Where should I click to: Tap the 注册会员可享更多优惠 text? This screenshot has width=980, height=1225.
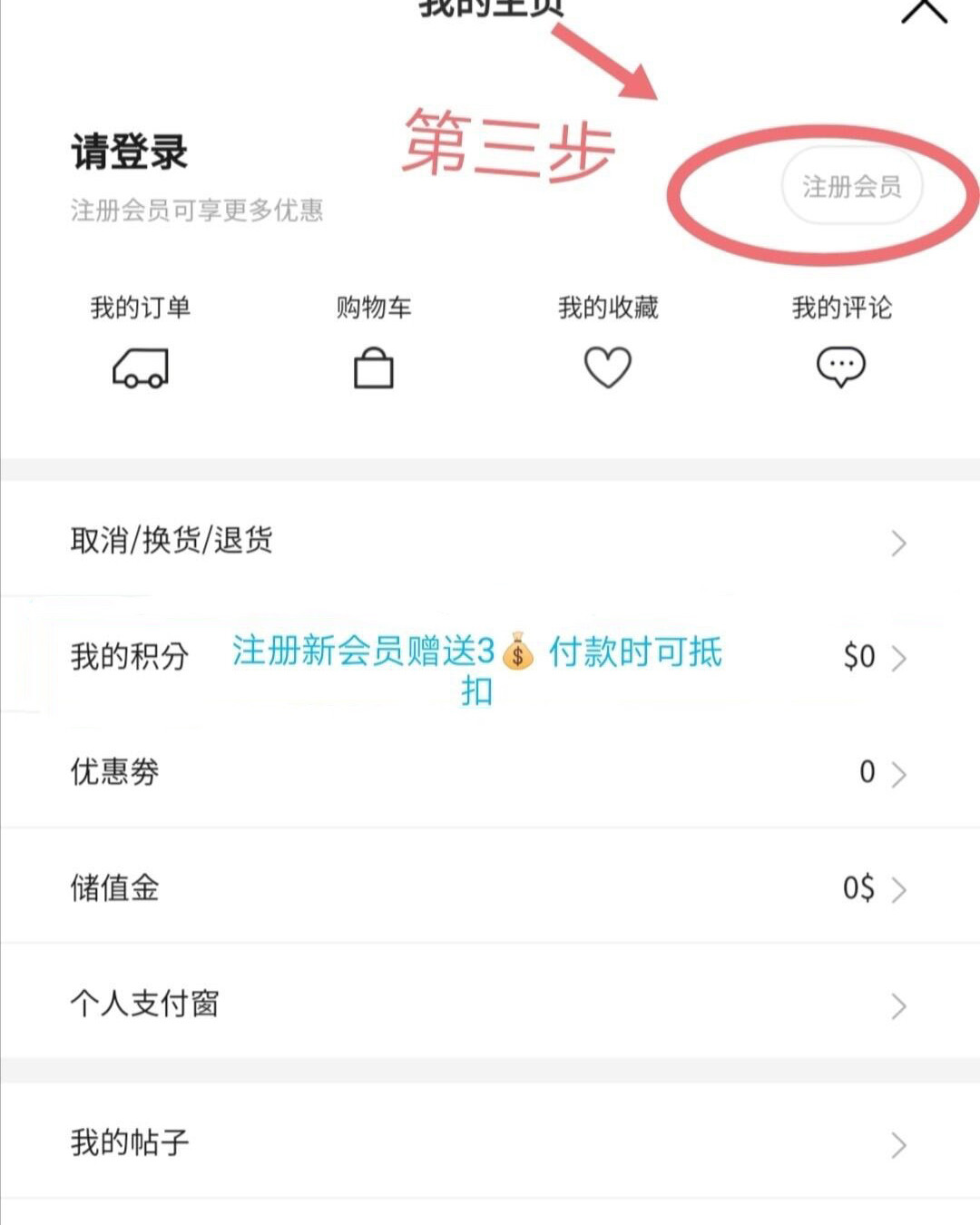click(200, 211)
